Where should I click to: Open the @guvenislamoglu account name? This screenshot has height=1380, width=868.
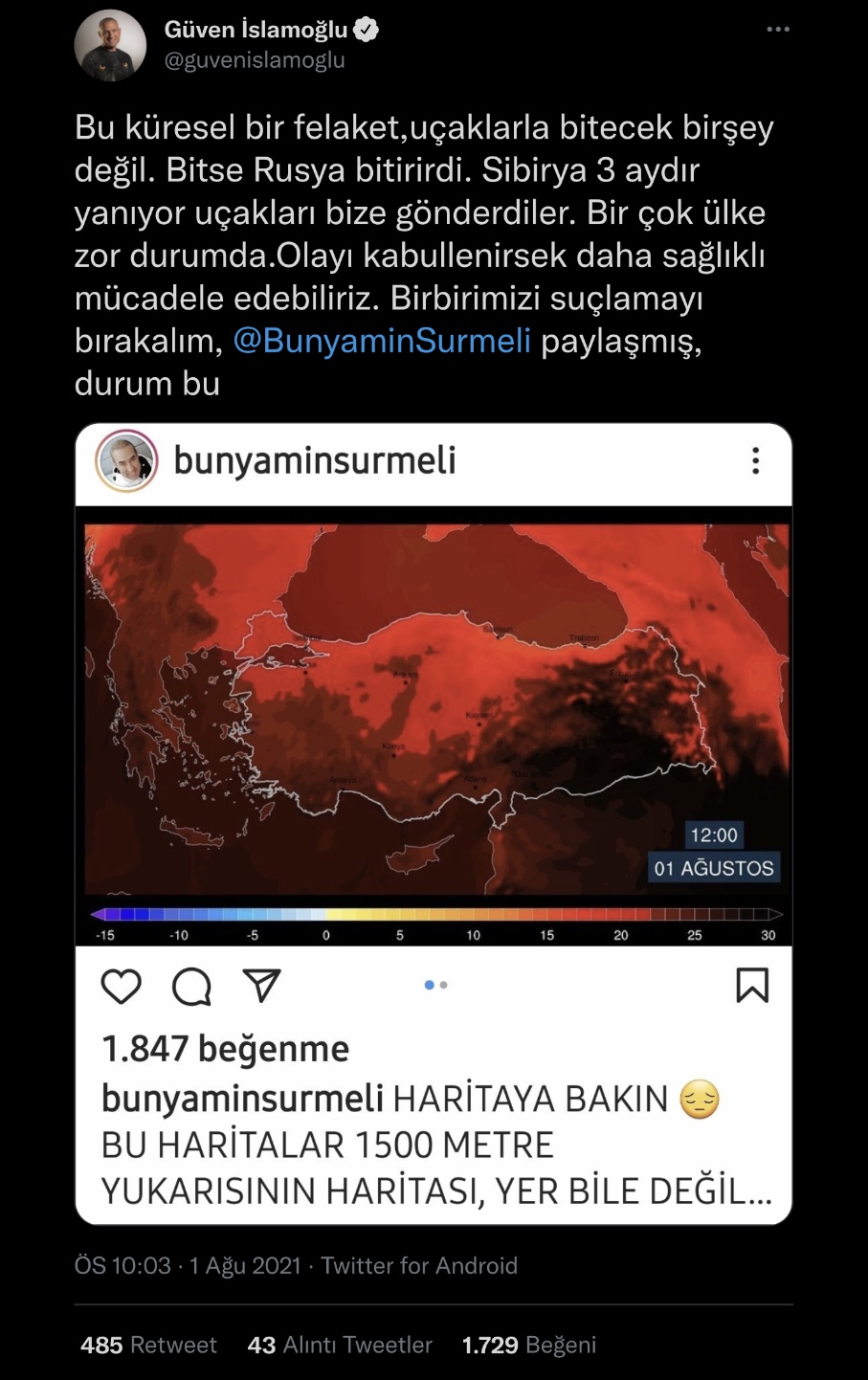pyautogui.click(x=255, y=59)
